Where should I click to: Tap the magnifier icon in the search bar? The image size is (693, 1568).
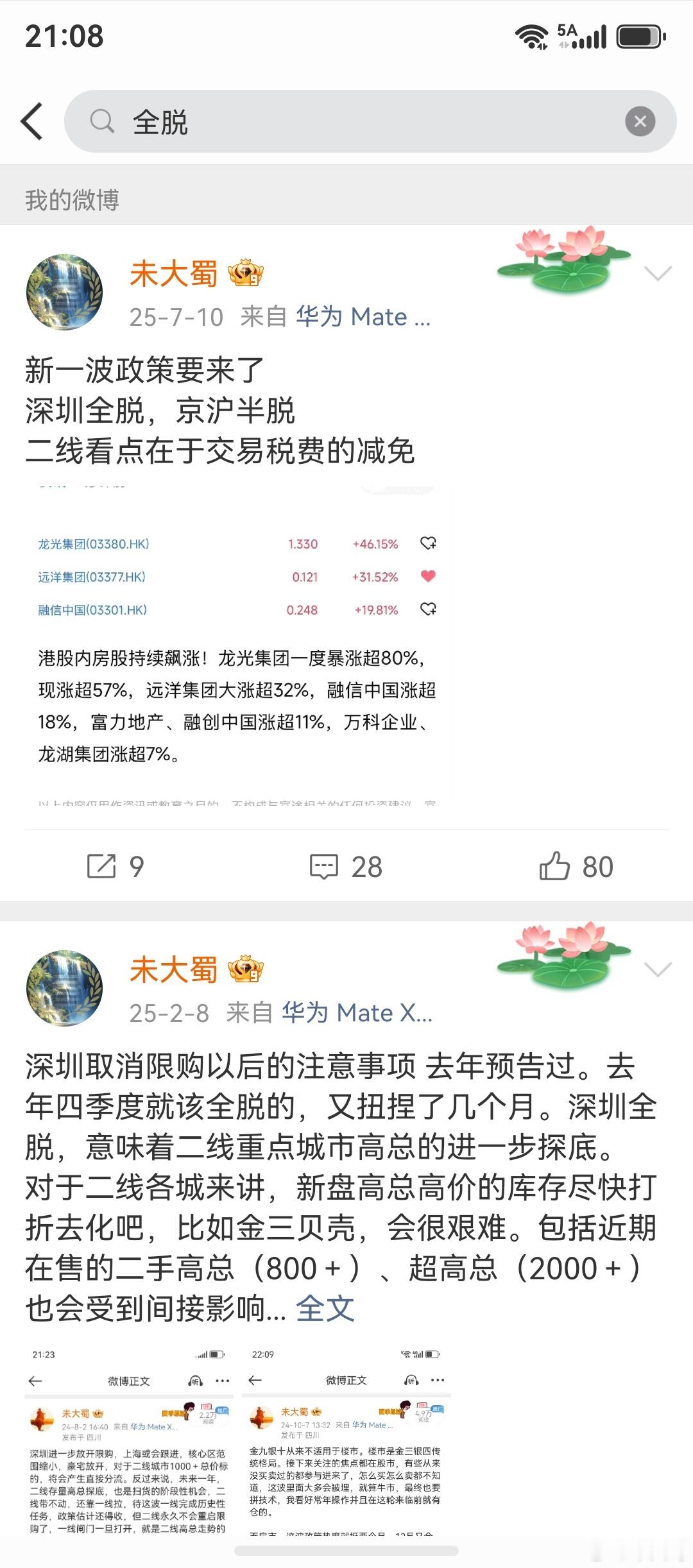(100, 121)
